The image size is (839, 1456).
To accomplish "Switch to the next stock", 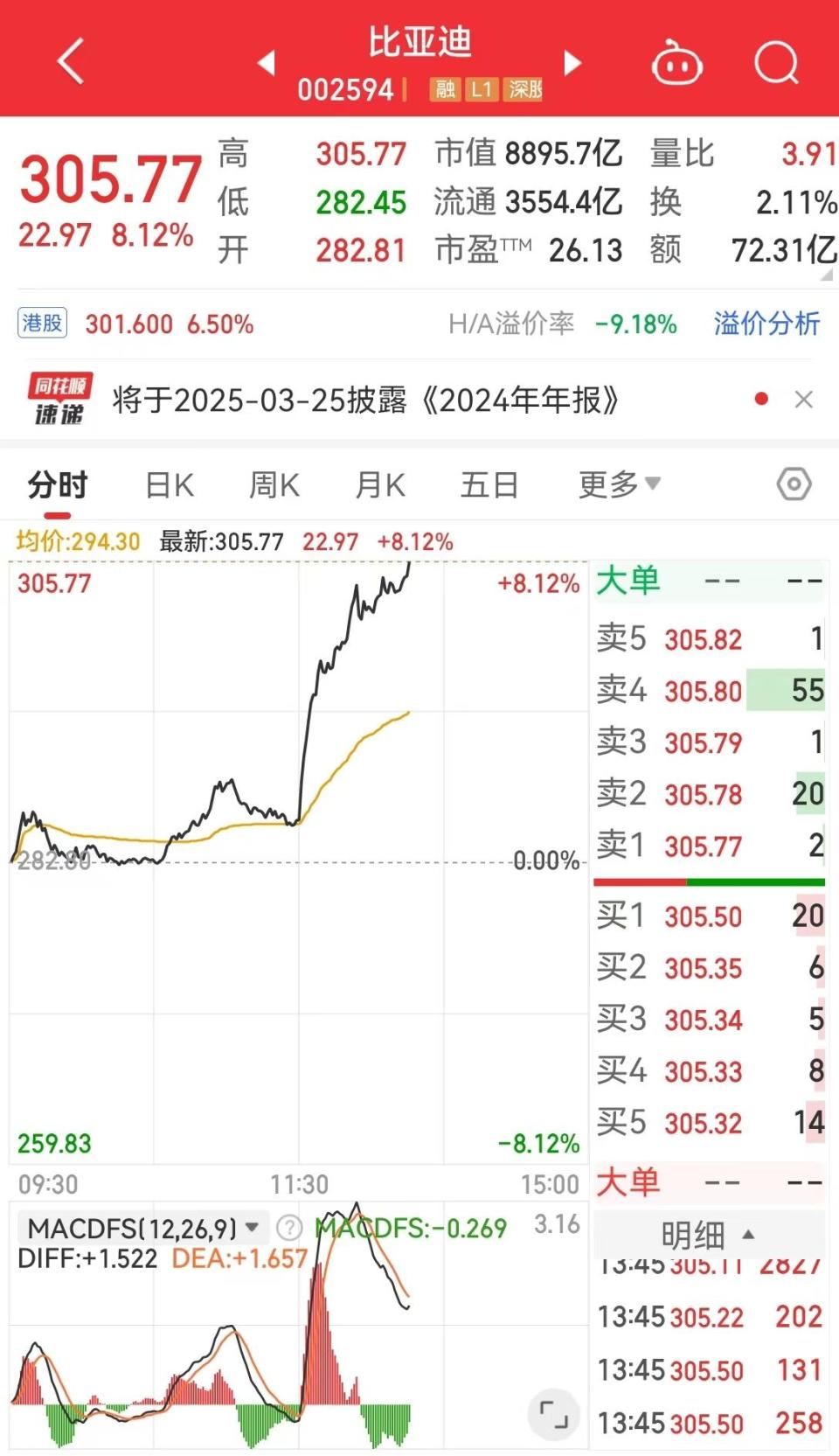I will point(572,63).
